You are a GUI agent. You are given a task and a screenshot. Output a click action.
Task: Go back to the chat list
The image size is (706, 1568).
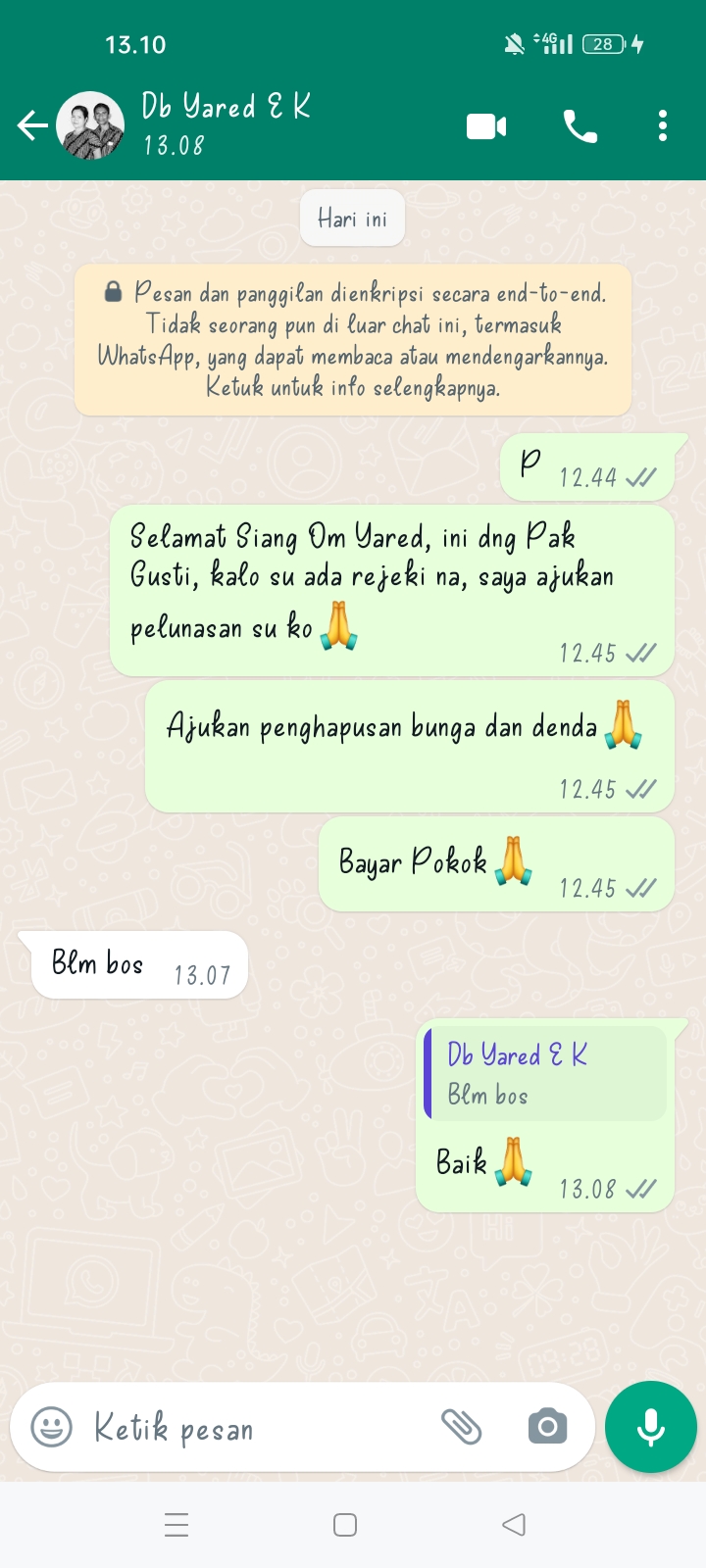point(31,125)
